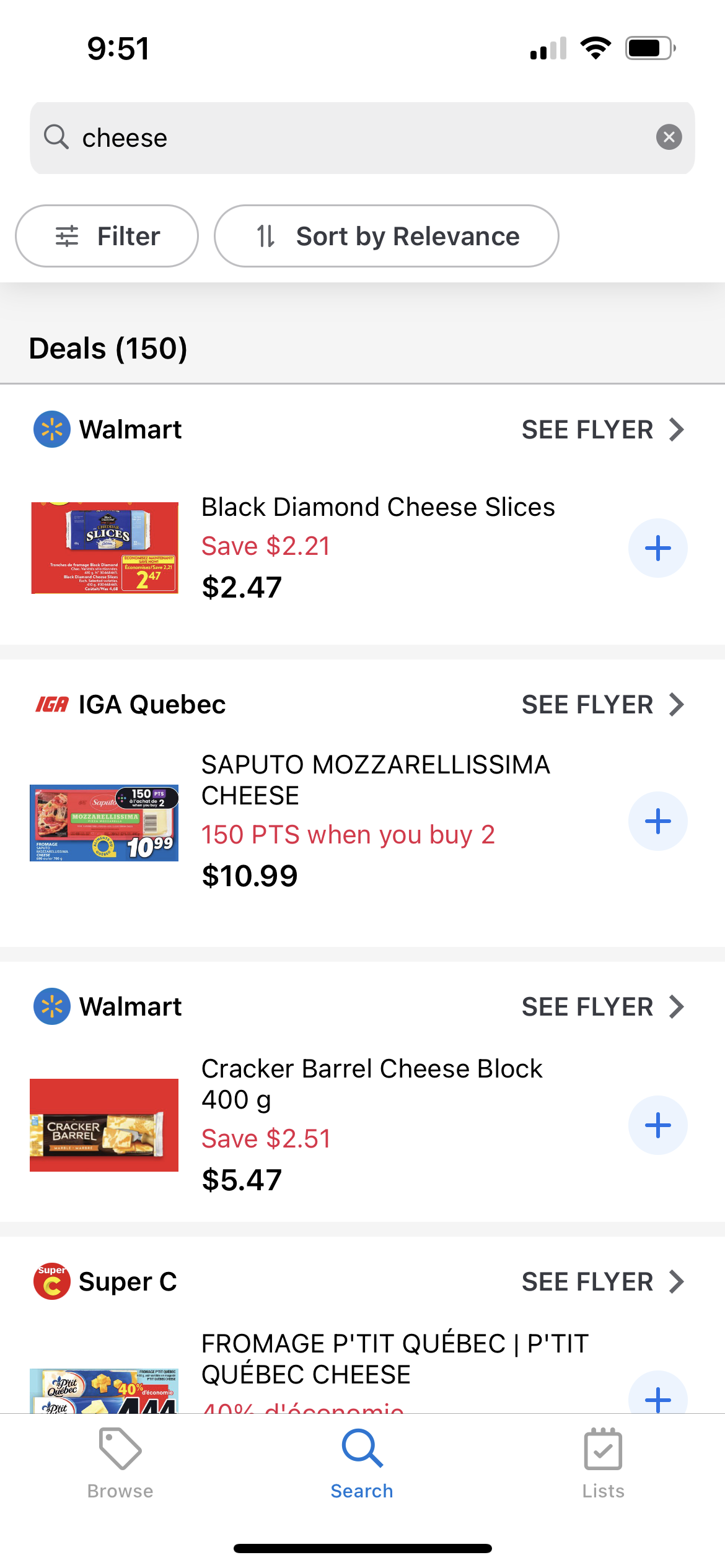Image resolution: width=725 pixels, height=1568 pixels.
Task: Add Saputo Mozzarellissima Cheese to list
Action: click(657, 821)
